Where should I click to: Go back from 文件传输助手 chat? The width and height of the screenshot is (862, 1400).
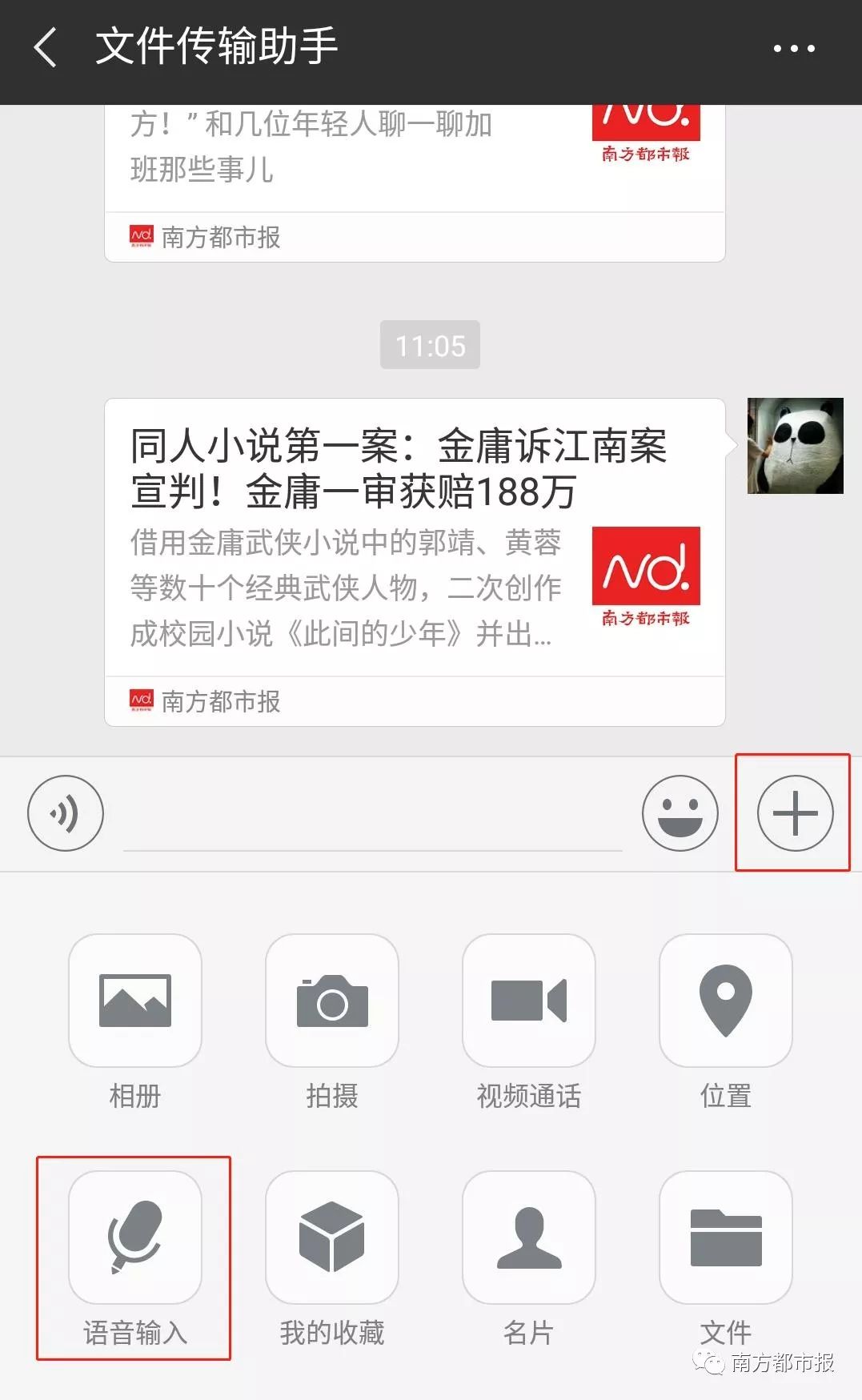(x=46, y=47)
